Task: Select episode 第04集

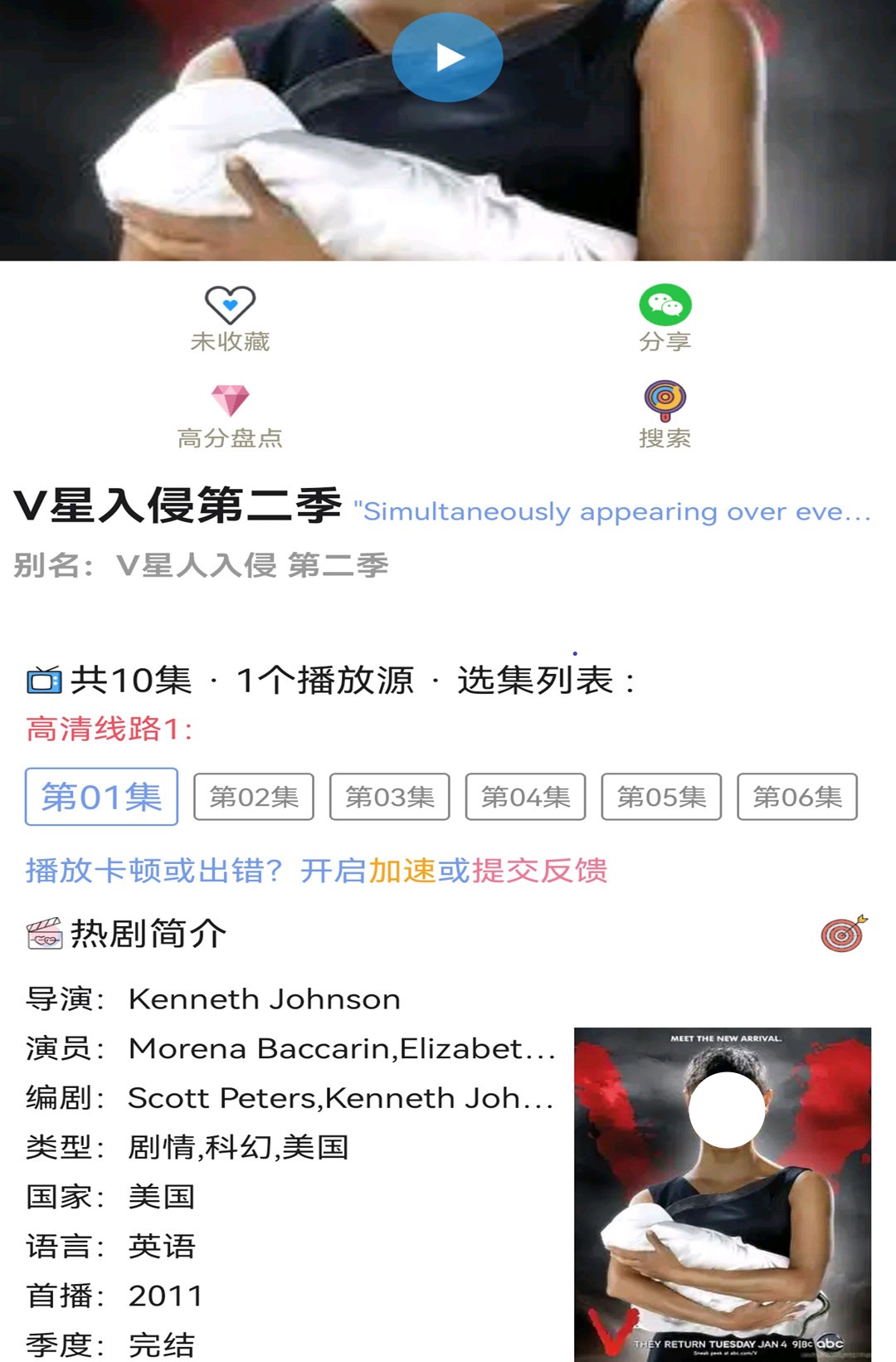Action: click(526, 797)
